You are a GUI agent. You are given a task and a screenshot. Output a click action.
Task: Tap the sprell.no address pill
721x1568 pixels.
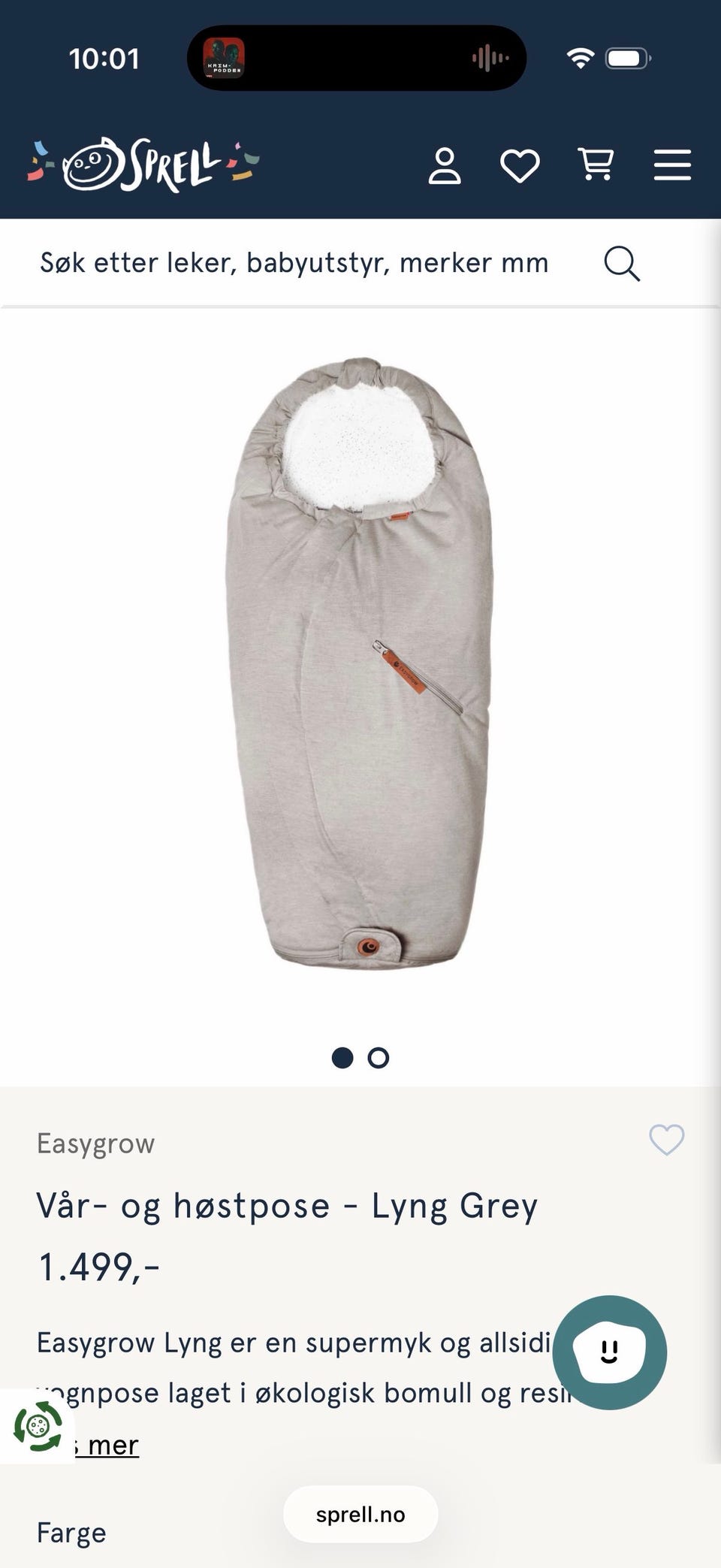click(x=360, y=1514)
